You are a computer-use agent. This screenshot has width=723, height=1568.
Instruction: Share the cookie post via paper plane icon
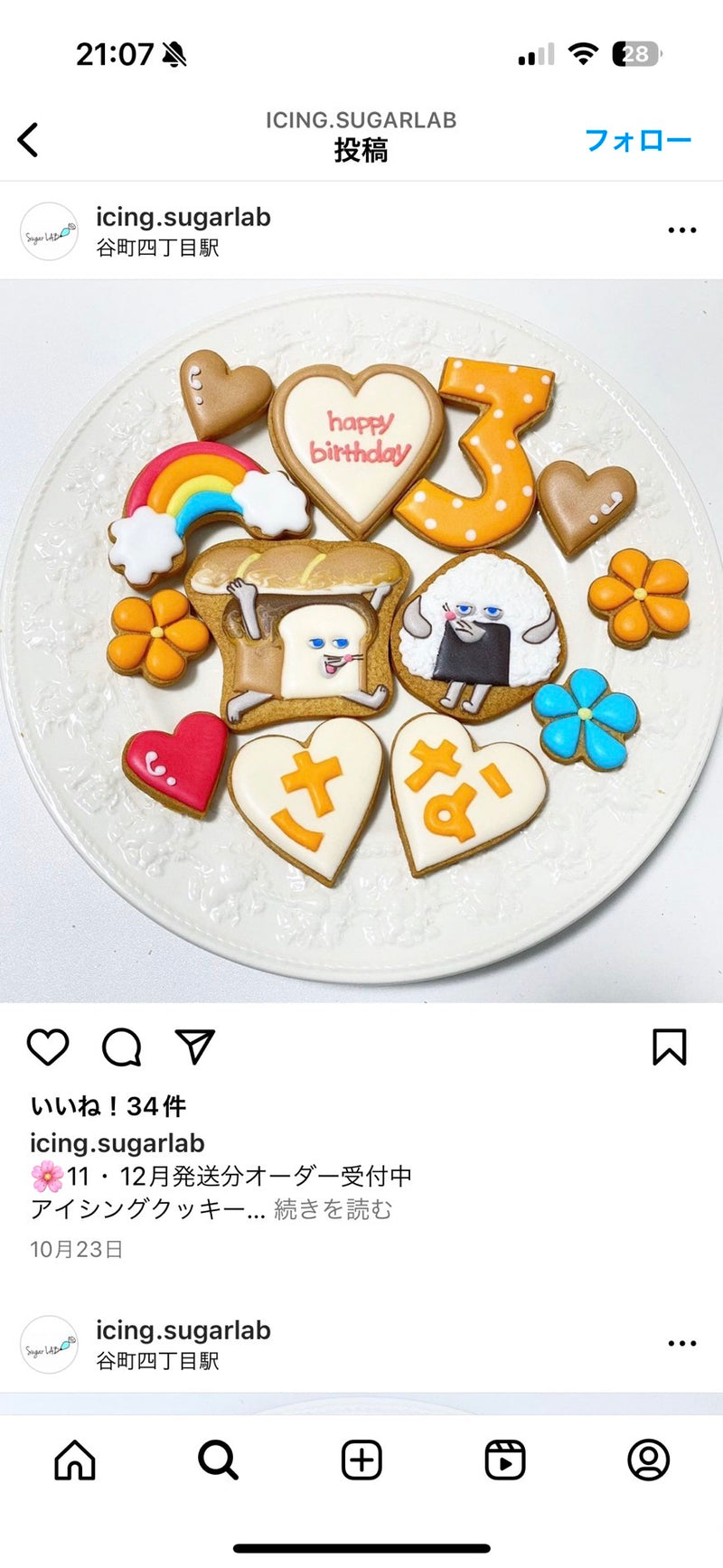click(195, 1047)
